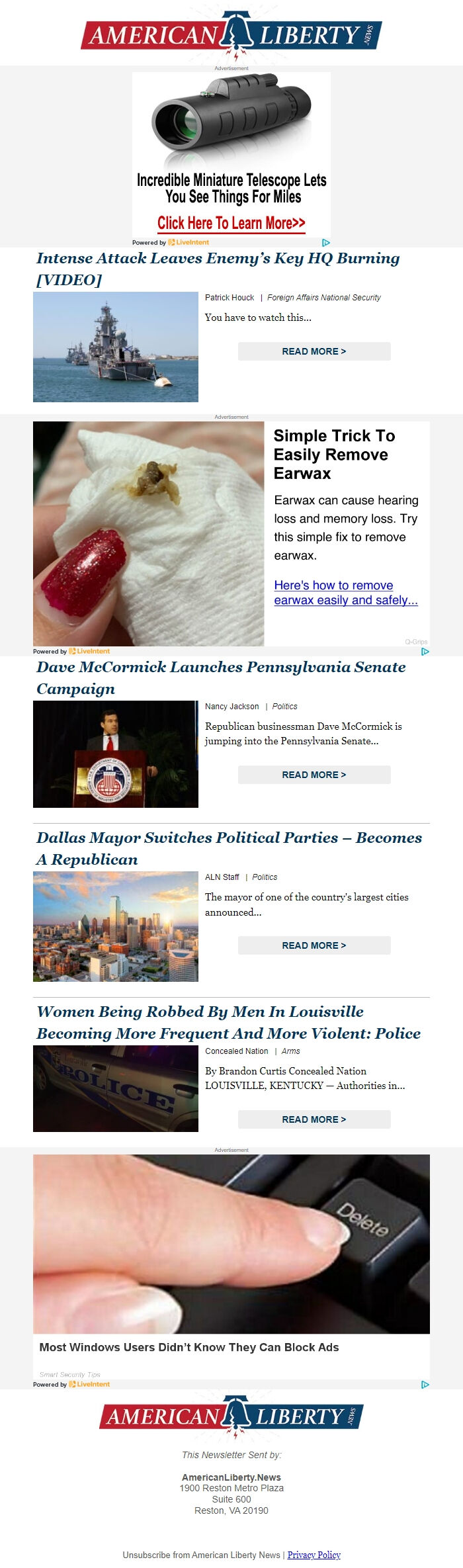This screenshot has height=1568, width=463.
Task: Open READ MORE for Dave McCormick article
Action: [x=314, y=775]
